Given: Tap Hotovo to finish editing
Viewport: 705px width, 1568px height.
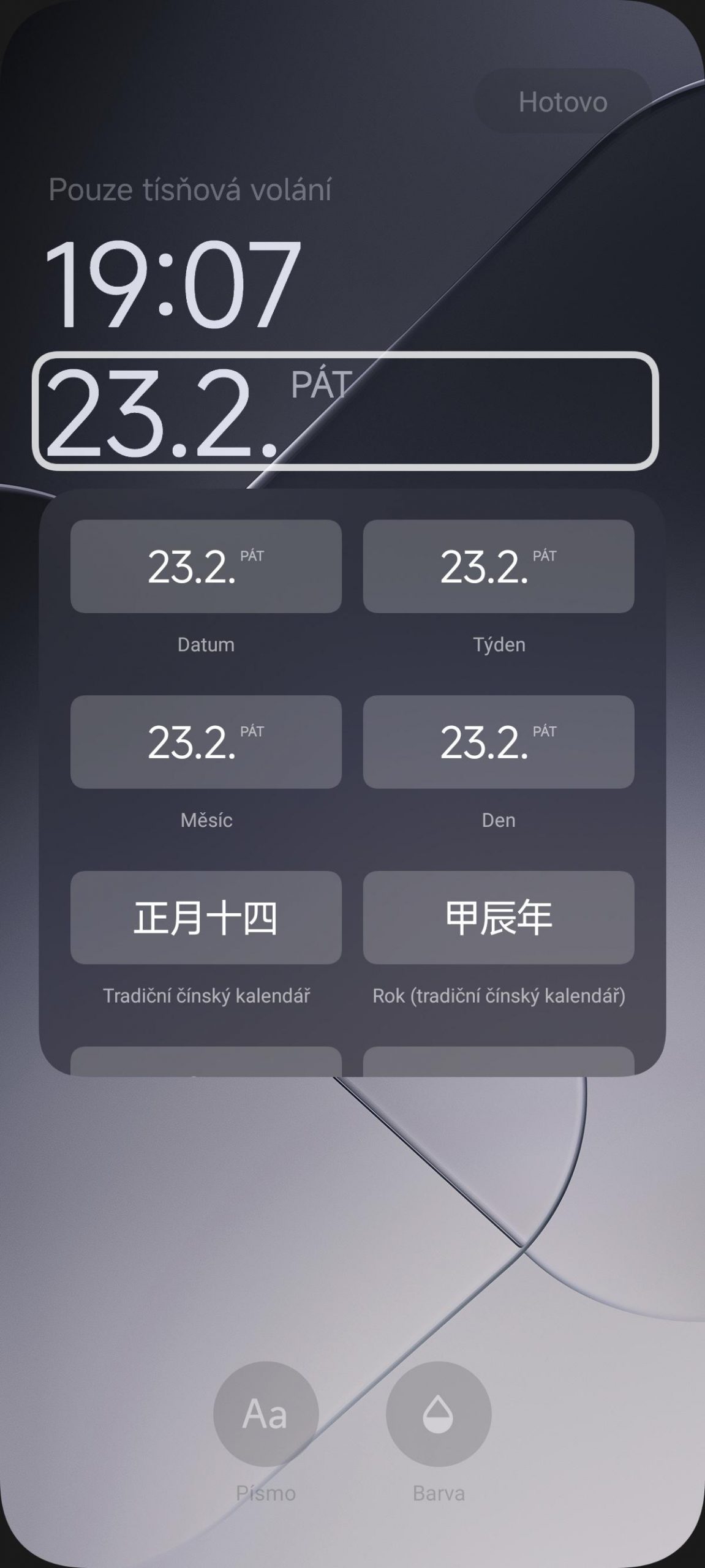Looking at the screenshot, I should click(x=563, y=102).
